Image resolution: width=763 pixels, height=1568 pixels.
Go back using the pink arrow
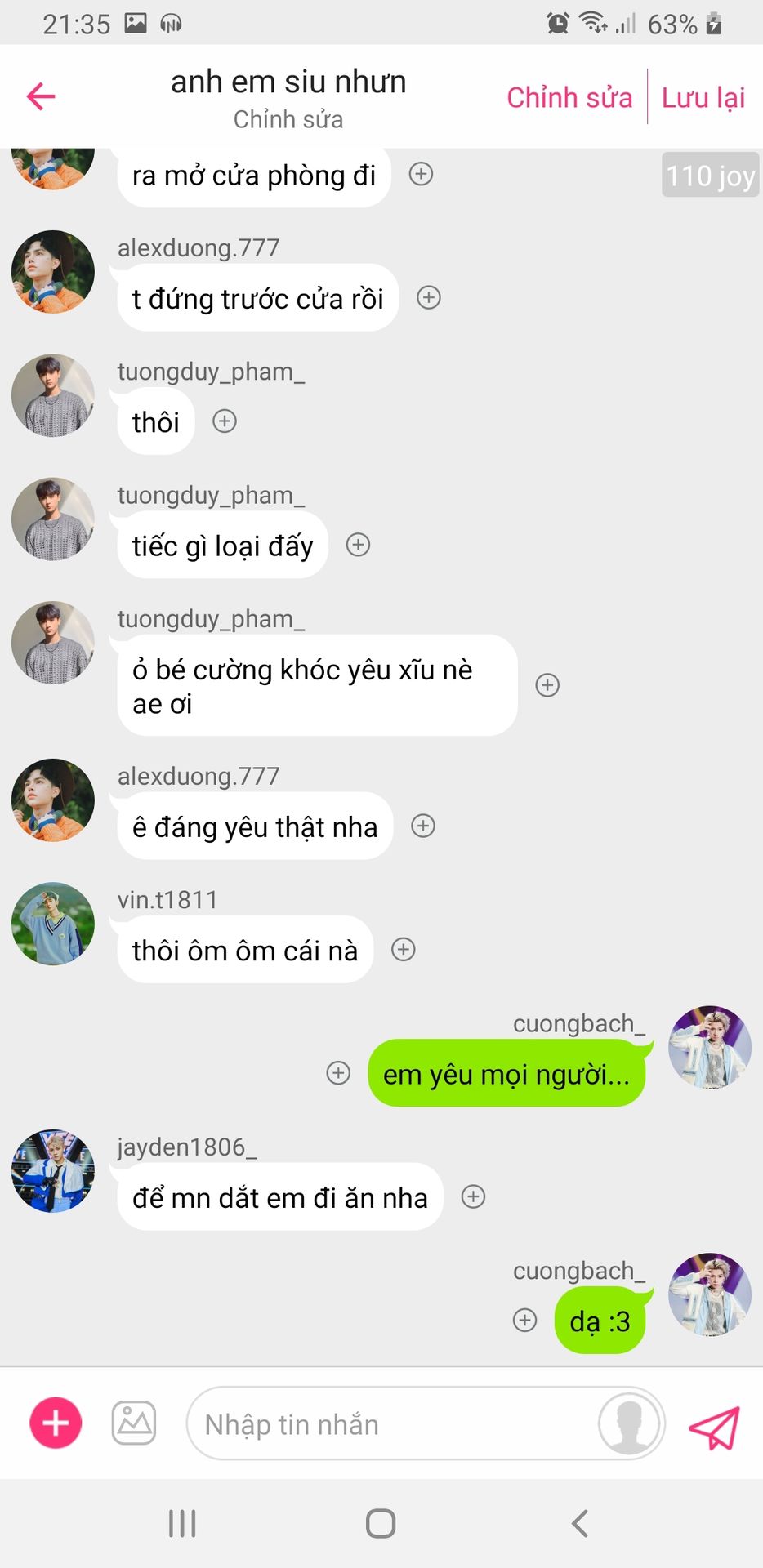click(x=41, y=96)
